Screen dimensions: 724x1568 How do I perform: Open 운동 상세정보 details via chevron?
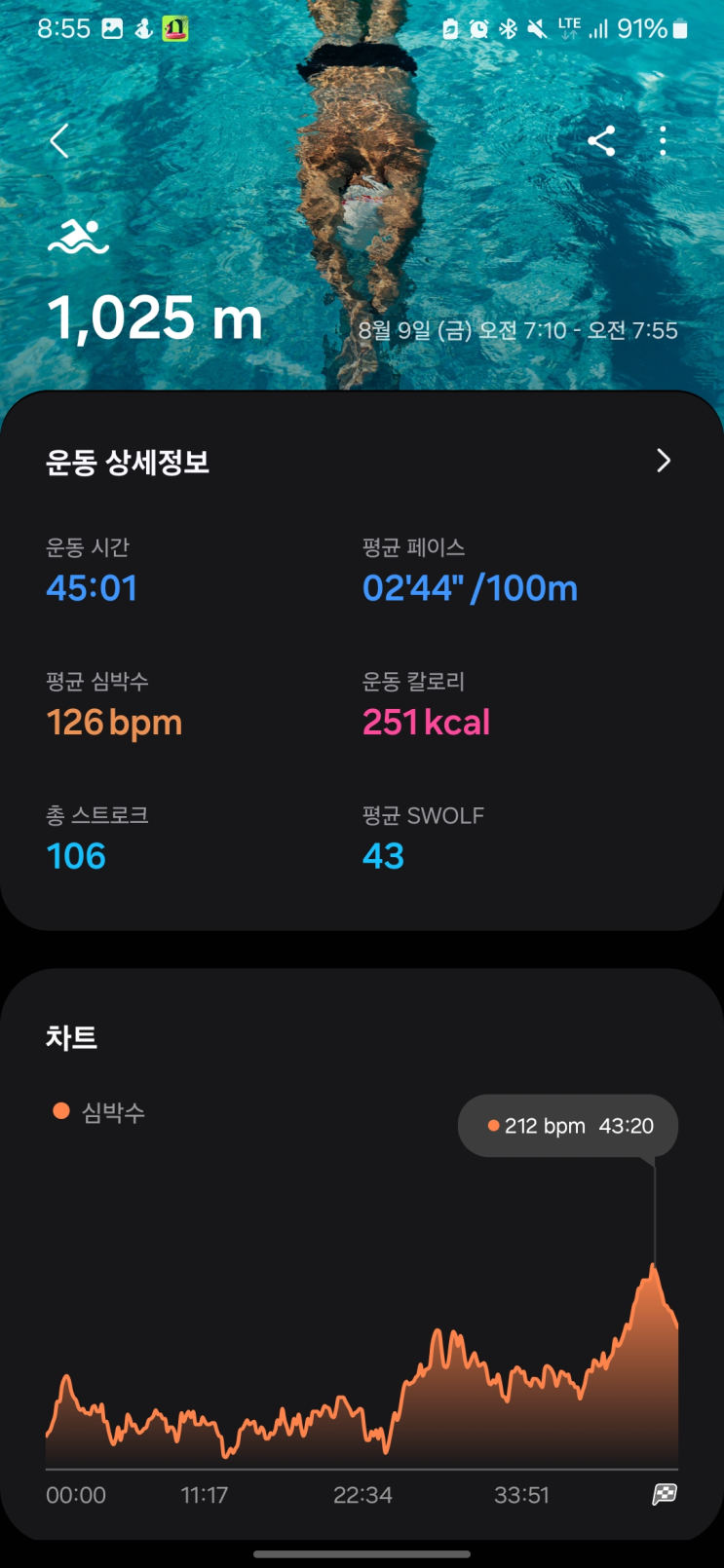point(664,461)
